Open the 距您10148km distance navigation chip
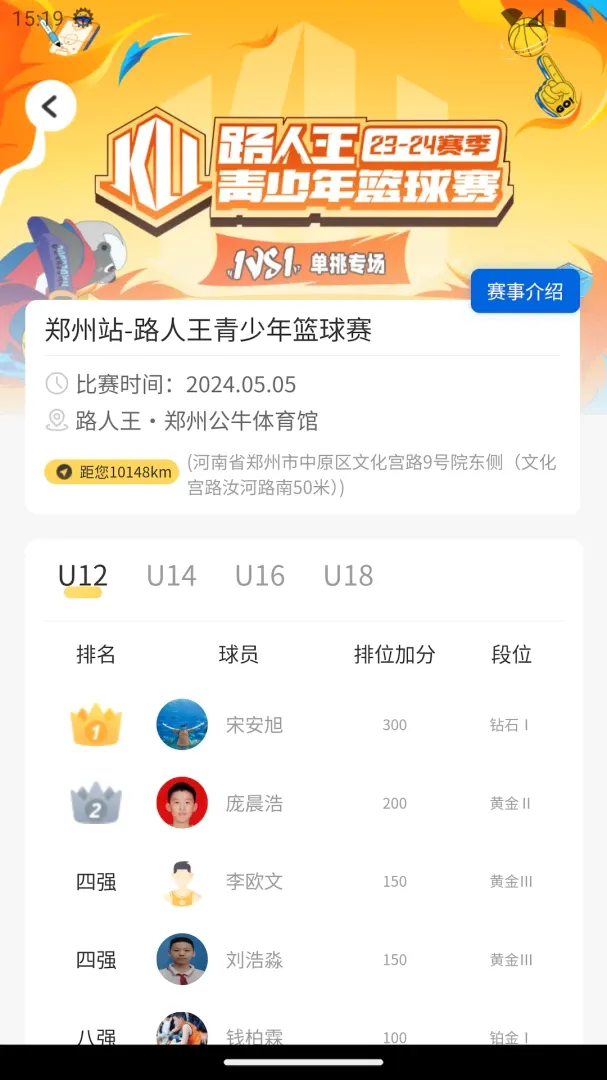607x1080 pixels. tap(112, 472)
